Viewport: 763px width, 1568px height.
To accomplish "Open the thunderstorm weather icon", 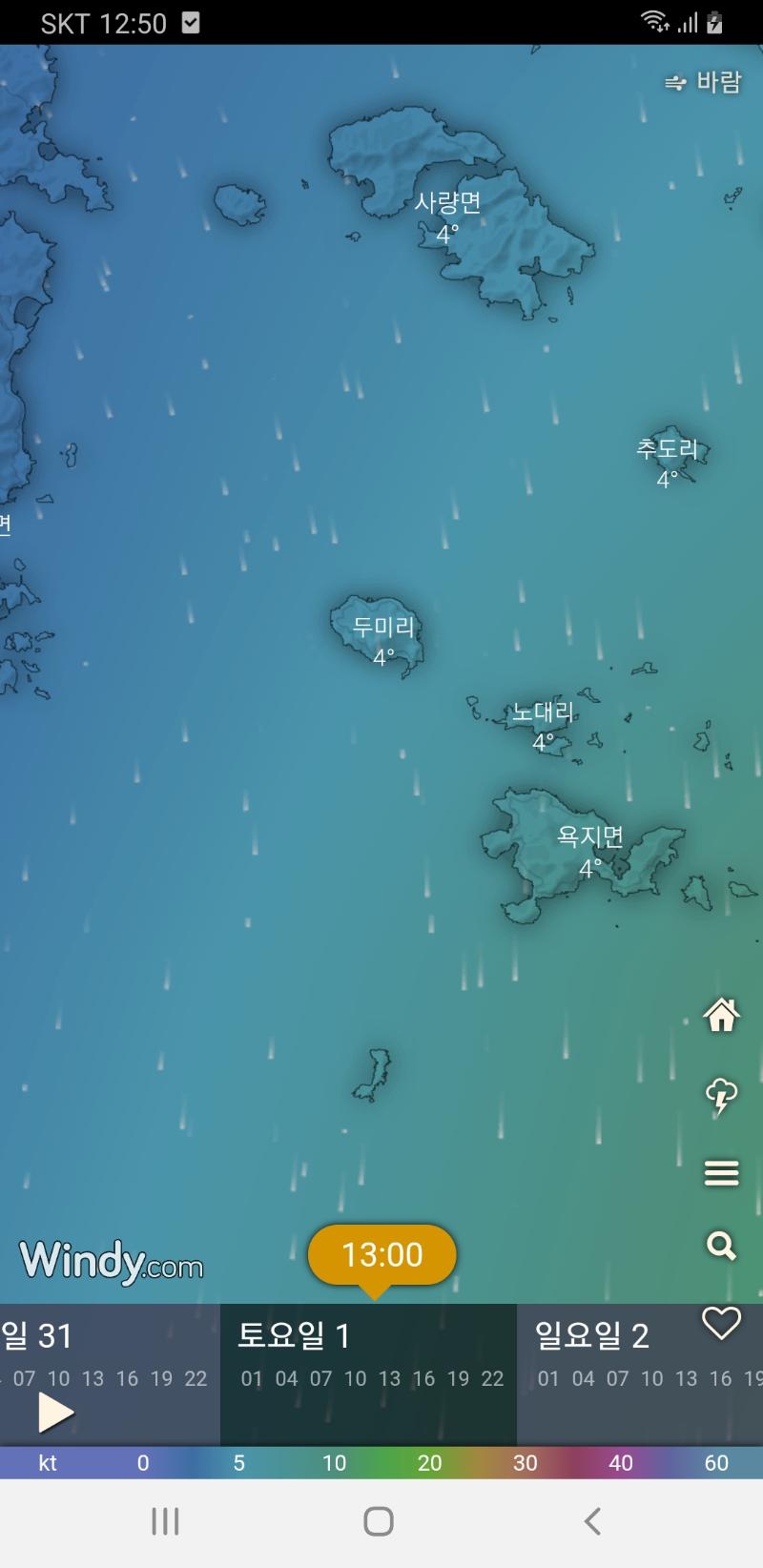I will [721, 1095].
